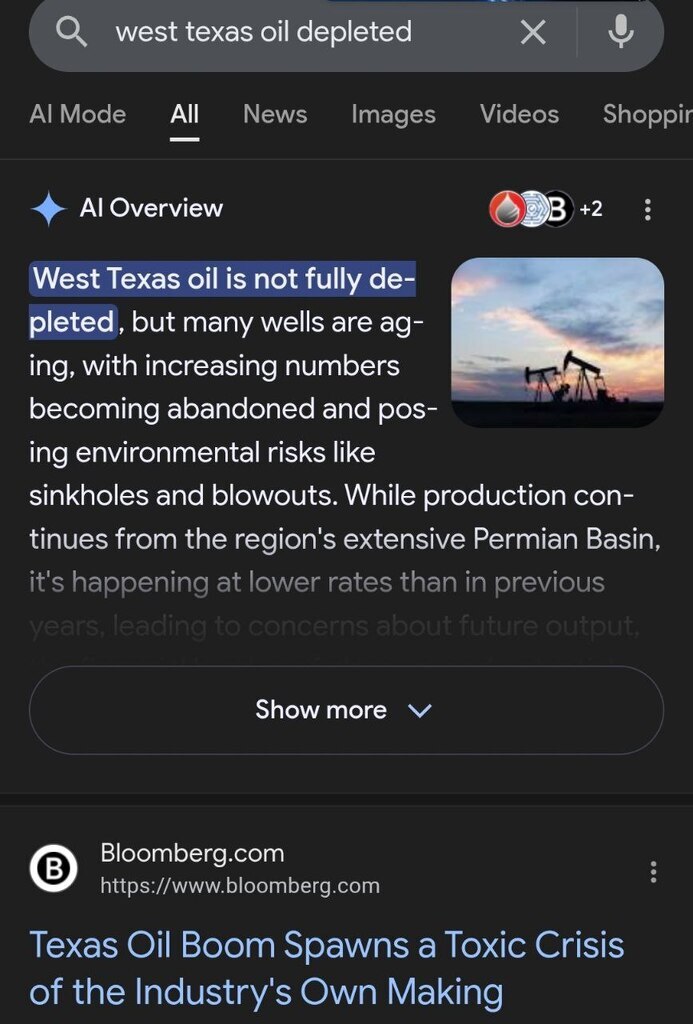Viewport: 693px width, 1024px height.
Task: Open the oil pumpjack sunset image
Action: 557,343
